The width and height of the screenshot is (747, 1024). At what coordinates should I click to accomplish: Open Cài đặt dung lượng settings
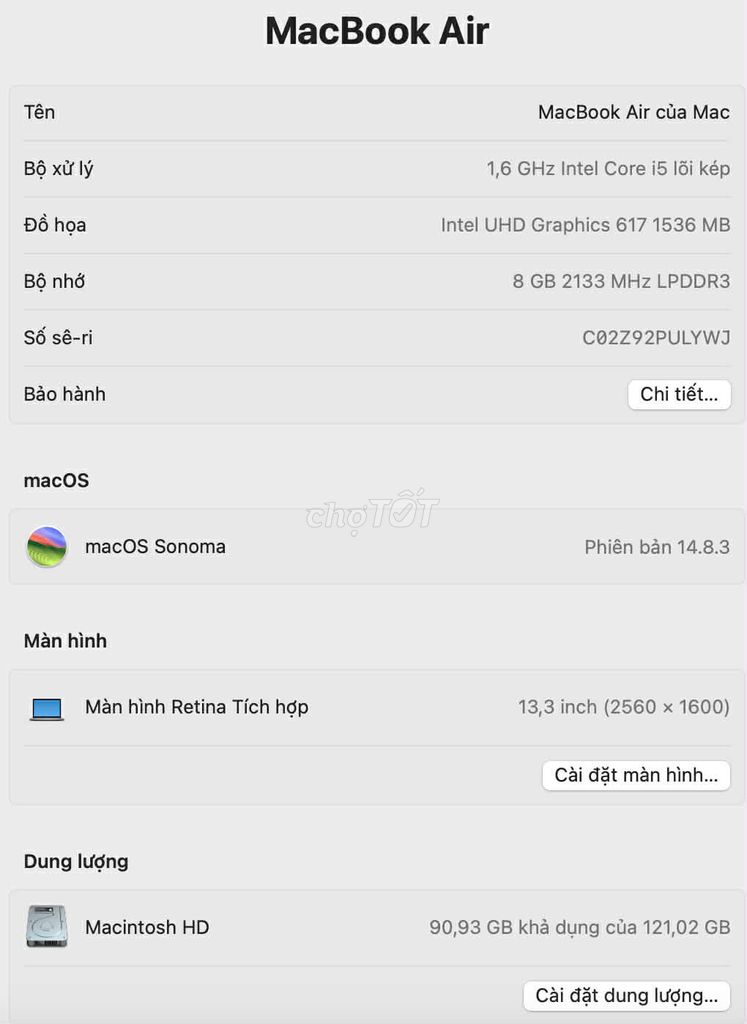pos(625,995)
